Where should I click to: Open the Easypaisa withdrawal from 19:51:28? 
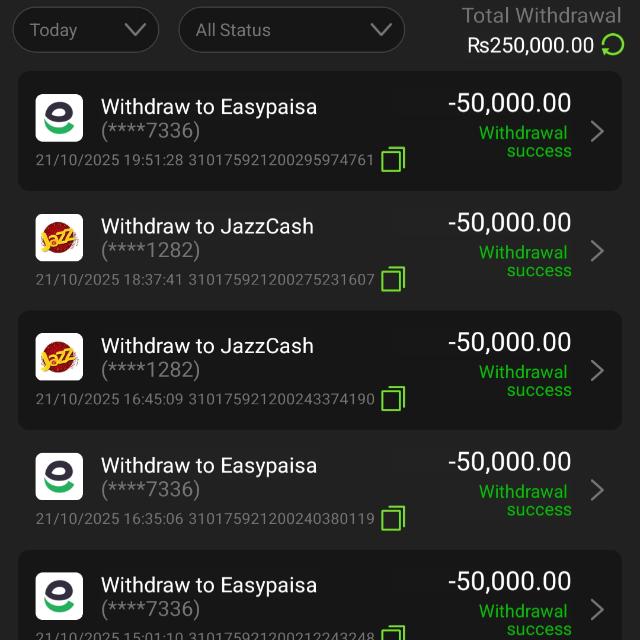(596, 131)
